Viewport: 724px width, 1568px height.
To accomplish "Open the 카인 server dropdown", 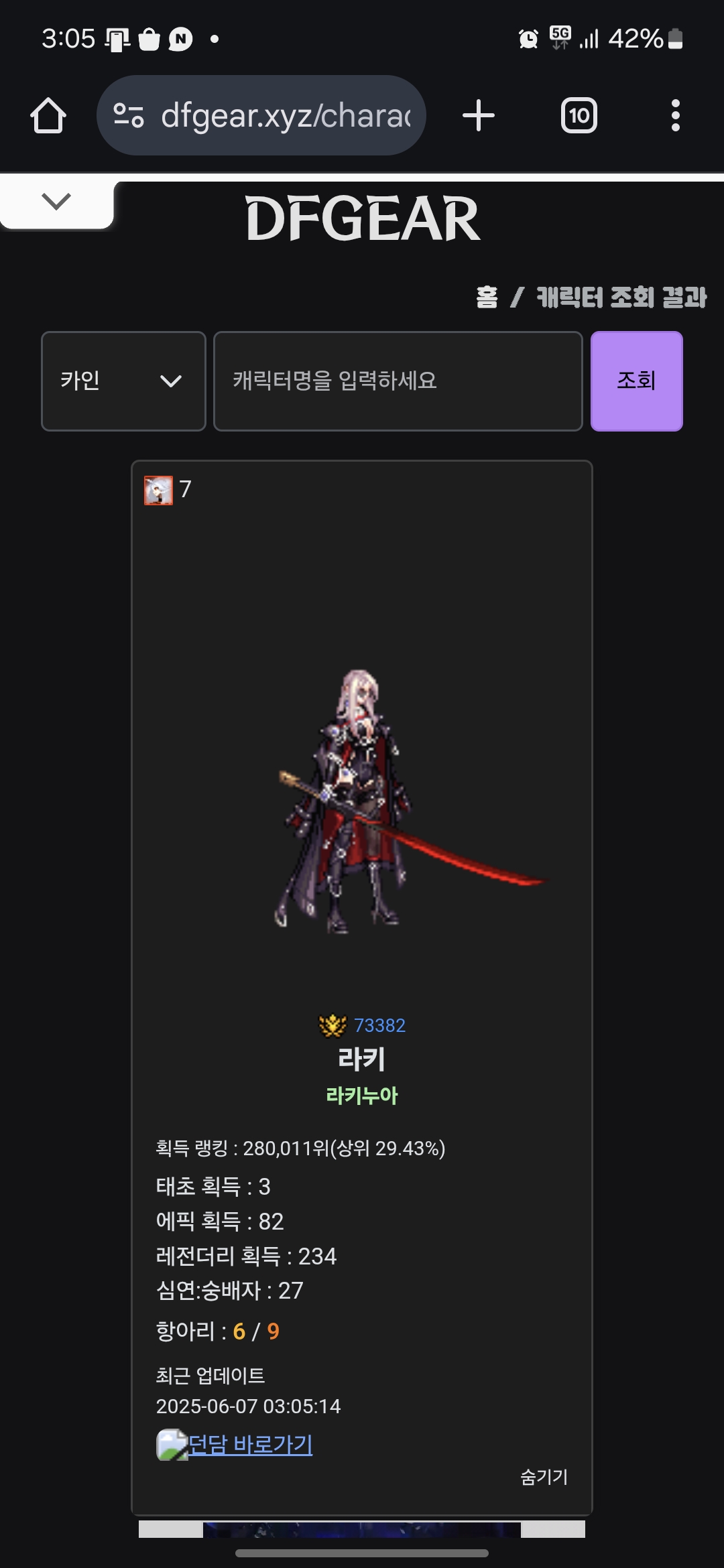I will tap(123, 381).
